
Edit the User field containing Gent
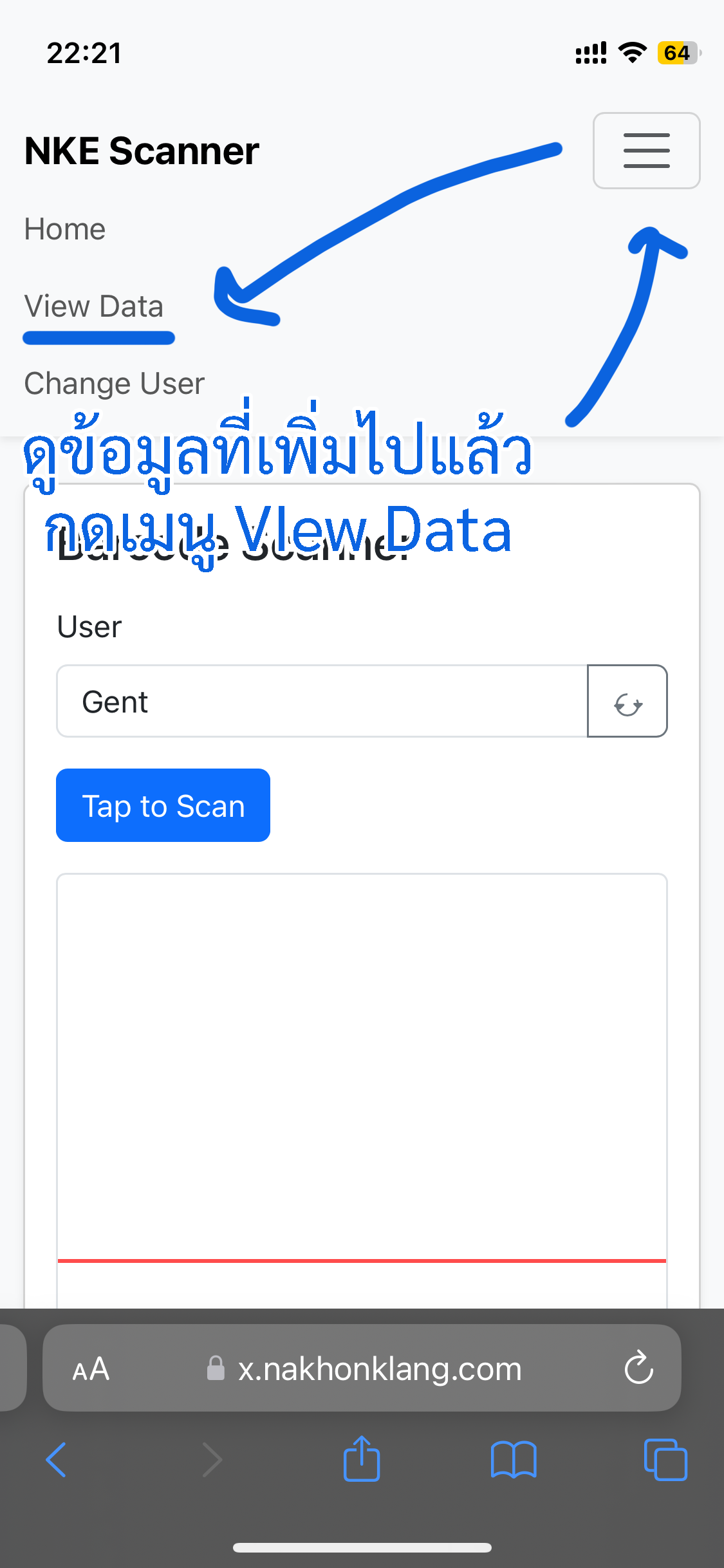click(x=322, y=701)
